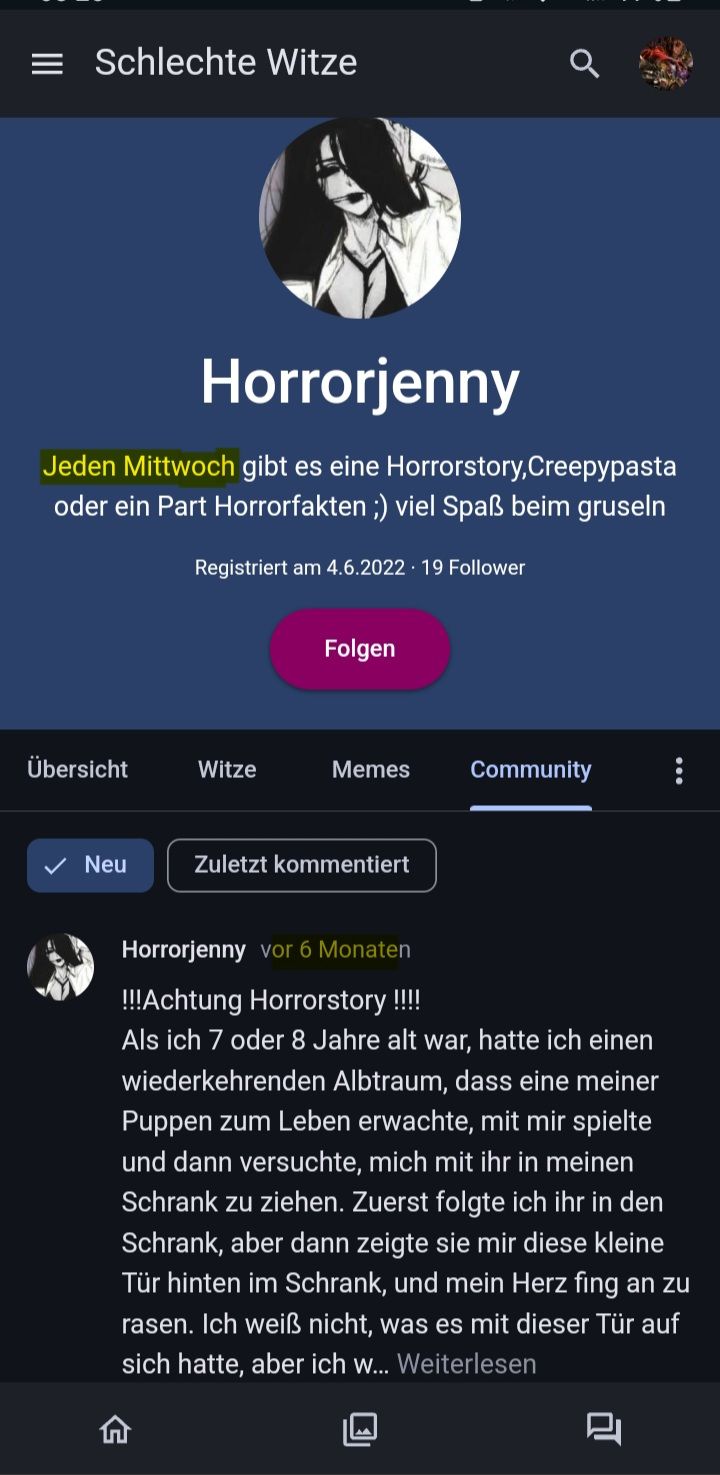Go to the home tab in bottom bar
The width and height of the screenshot is (720, 1475).
(x=116, y=1429)
